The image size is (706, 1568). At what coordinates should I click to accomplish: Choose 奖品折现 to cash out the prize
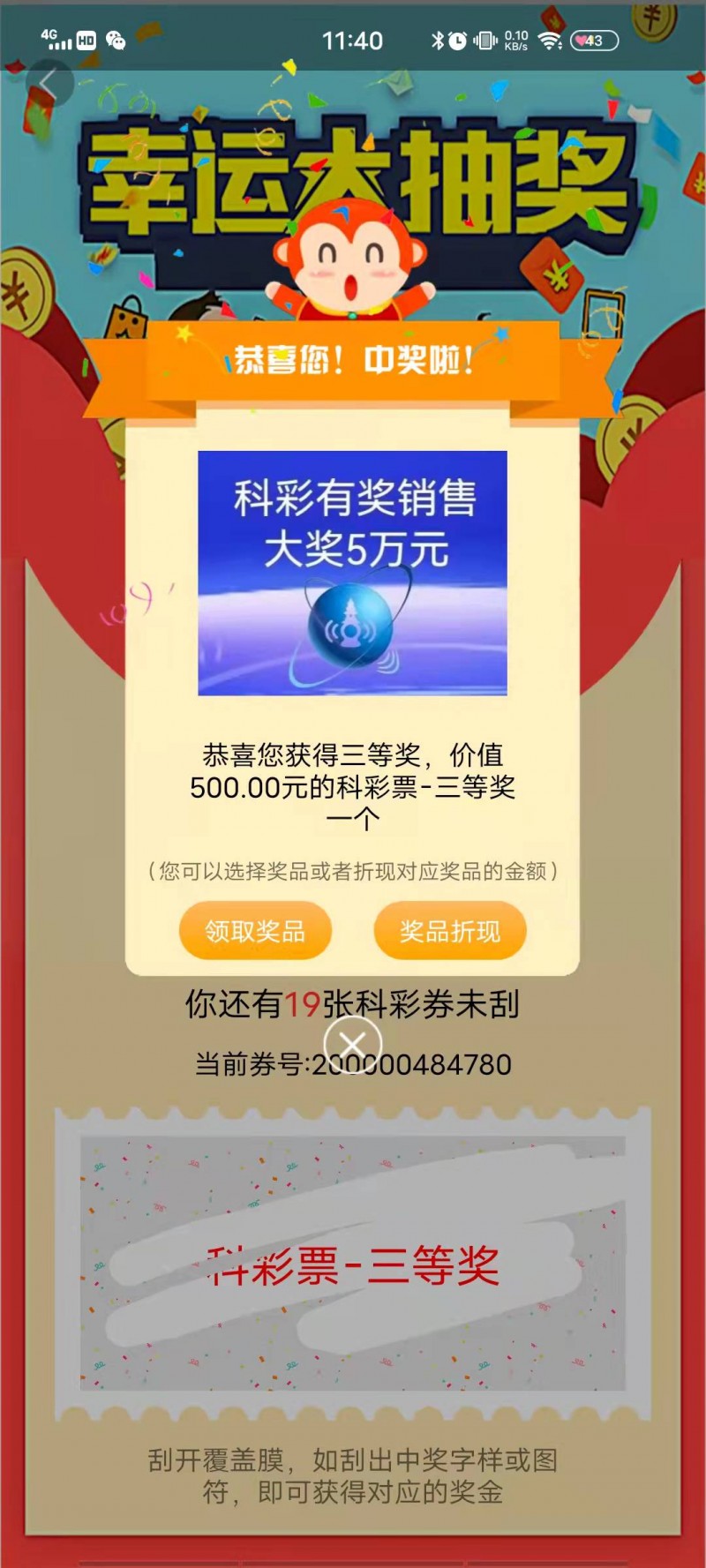450,930
